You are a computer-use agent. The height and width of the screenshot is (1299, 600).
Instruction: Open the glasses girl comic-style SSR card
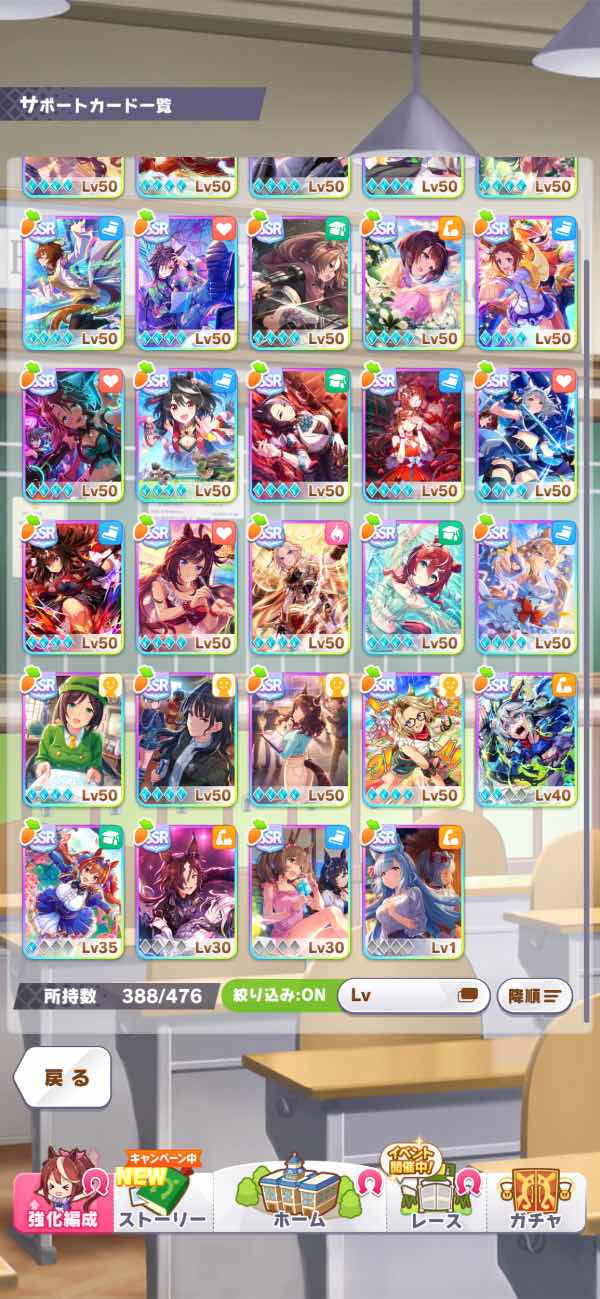point(413,739)
